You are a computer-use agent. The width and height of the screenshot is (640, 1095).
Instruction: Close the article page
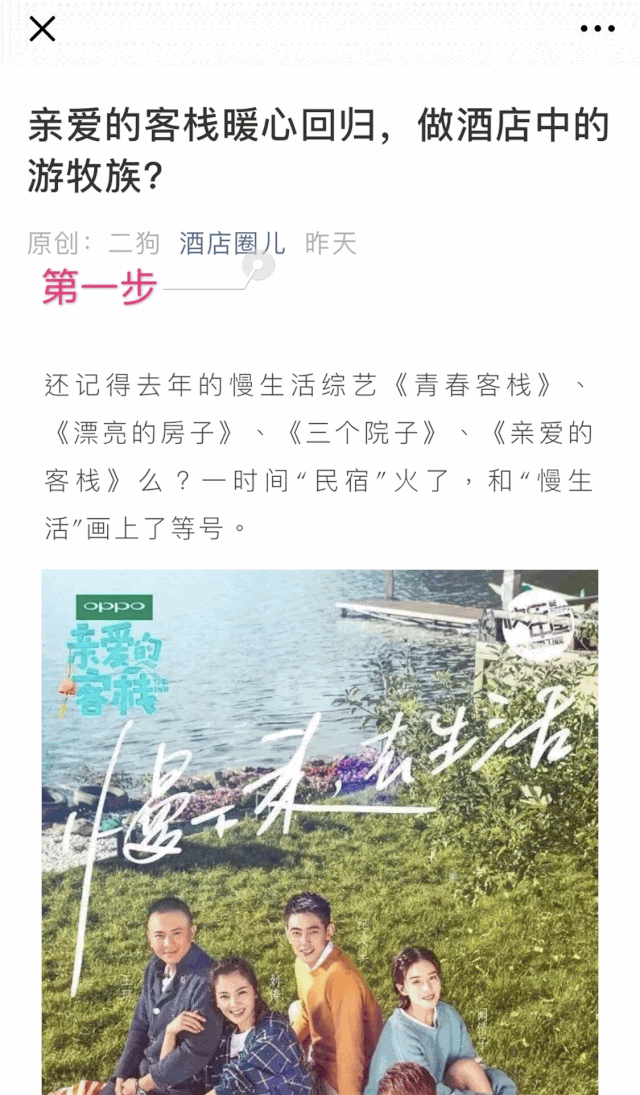click(42, 30)
